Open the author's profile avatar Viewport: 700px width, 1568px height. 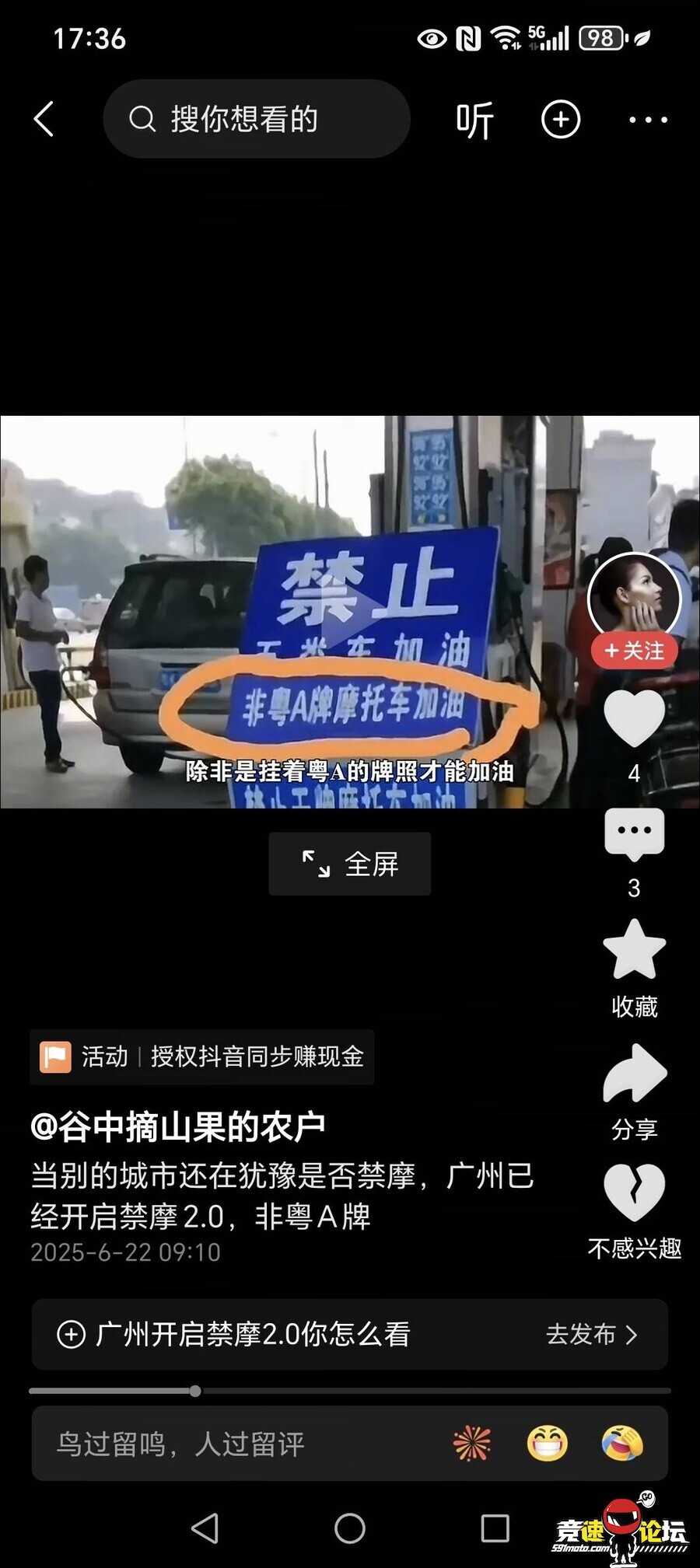point(634,598)
